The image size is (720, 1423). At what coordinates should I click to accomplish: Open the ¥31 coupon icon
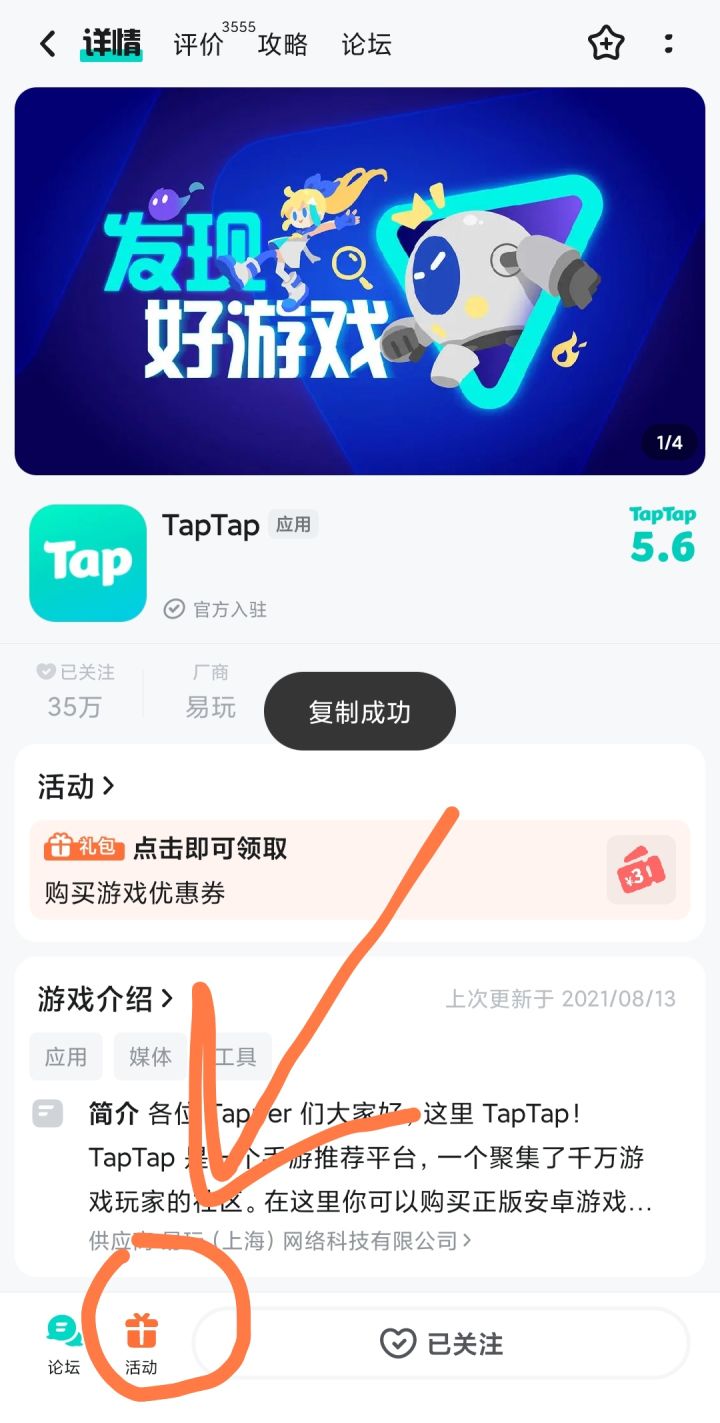point(640,870)
